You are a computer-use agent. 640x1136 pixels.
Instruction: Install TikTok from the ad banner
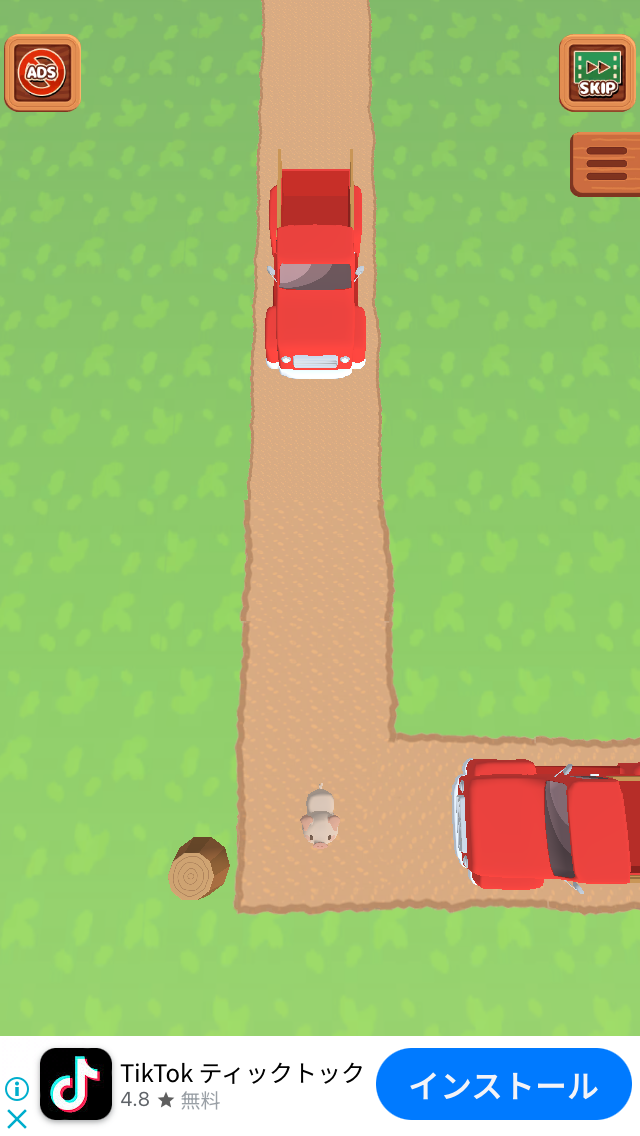[504, 1085]
